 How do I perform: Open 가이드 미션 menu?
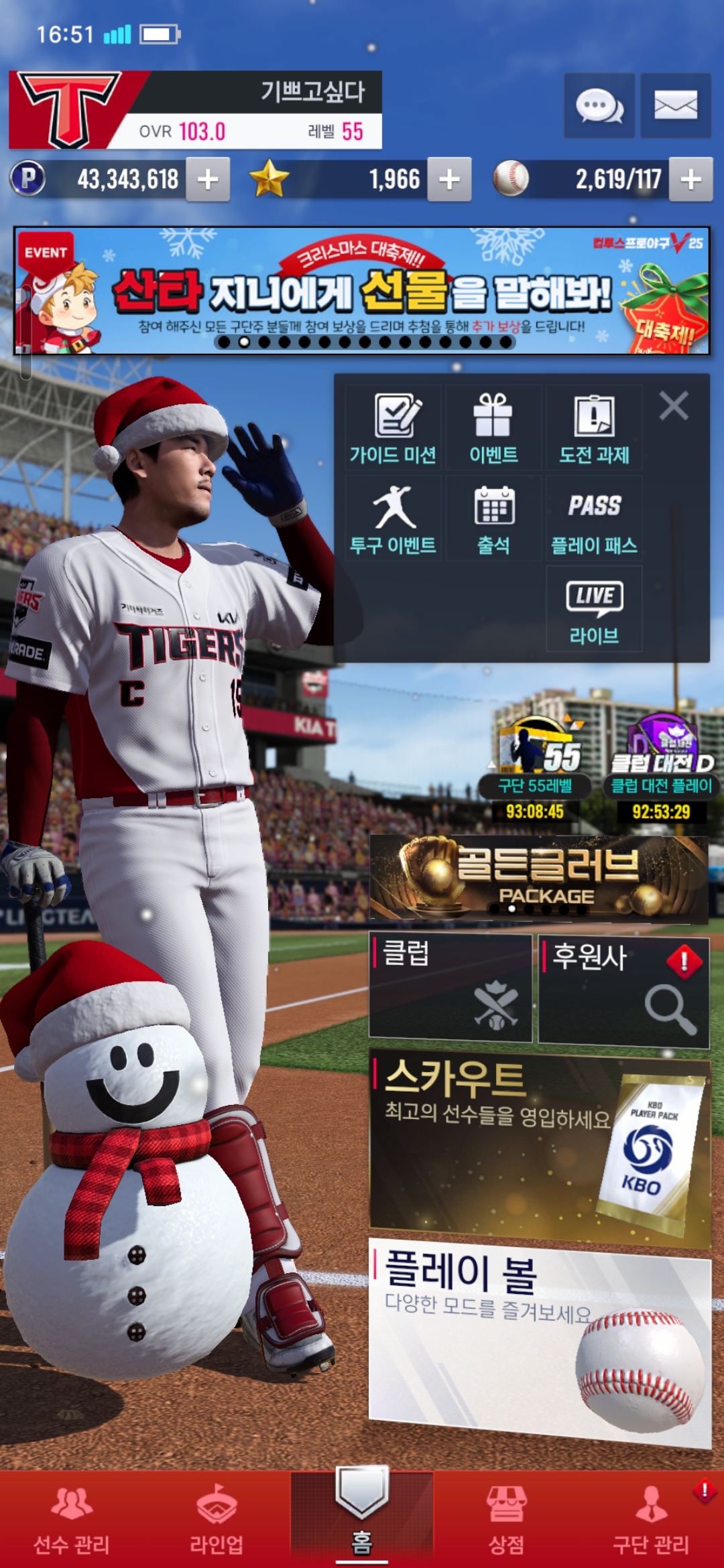[x=393, y=428]
